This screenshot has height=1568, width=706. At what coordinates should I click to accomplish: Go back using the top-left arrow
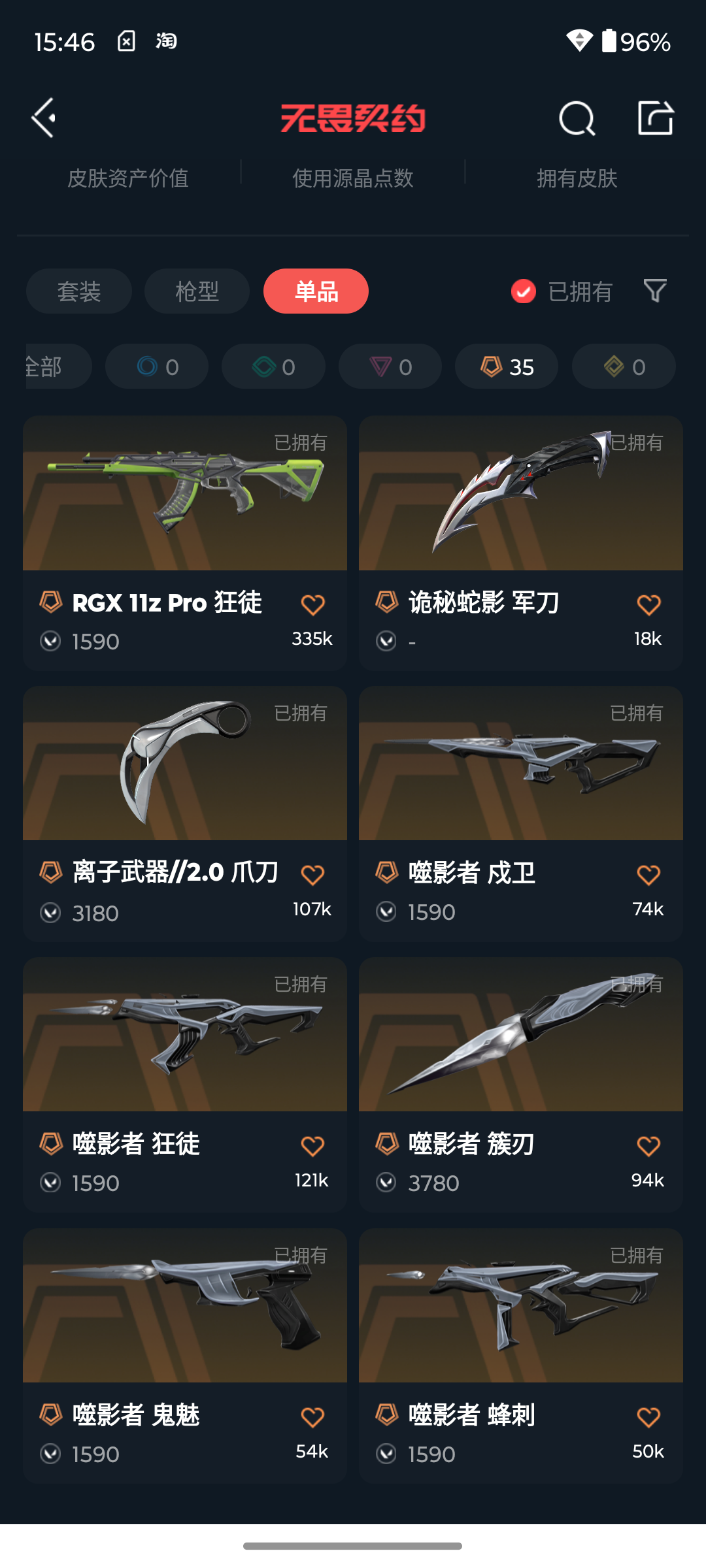pyautogui.click(x=44, y=118)
